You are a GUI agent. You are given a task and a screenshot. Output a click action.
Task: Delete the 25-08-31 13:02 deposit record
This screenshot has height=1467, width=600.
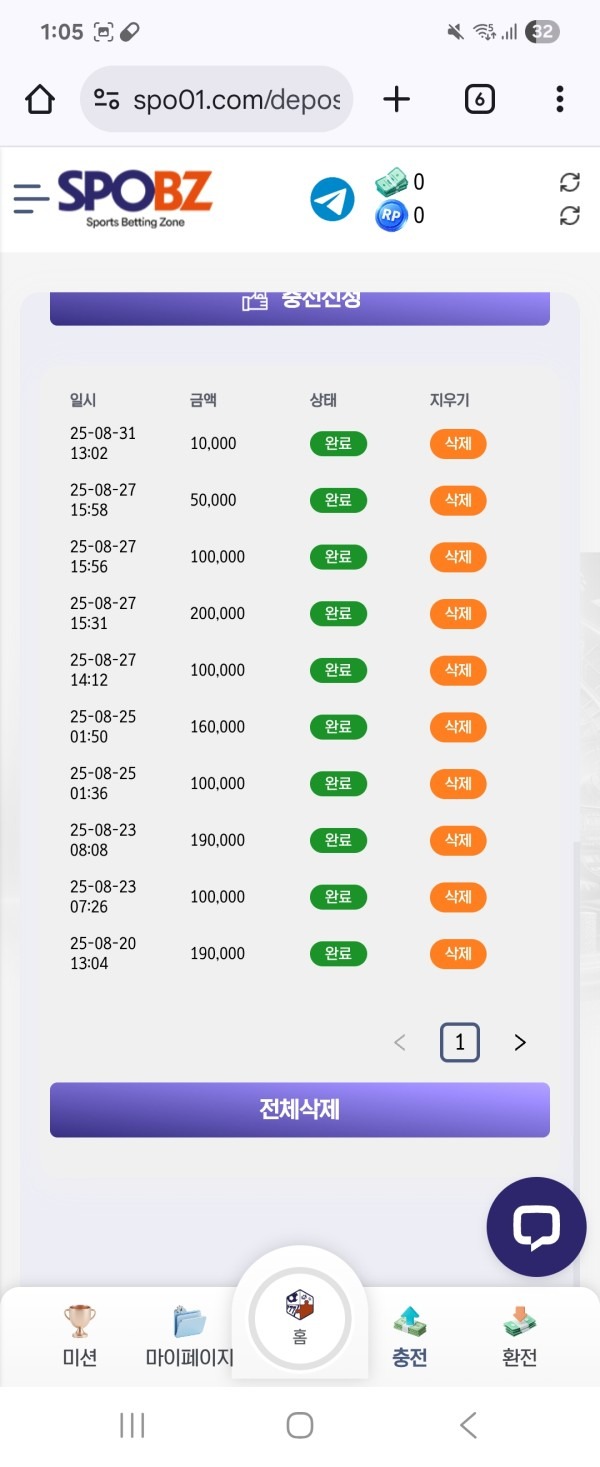point(458,443)
